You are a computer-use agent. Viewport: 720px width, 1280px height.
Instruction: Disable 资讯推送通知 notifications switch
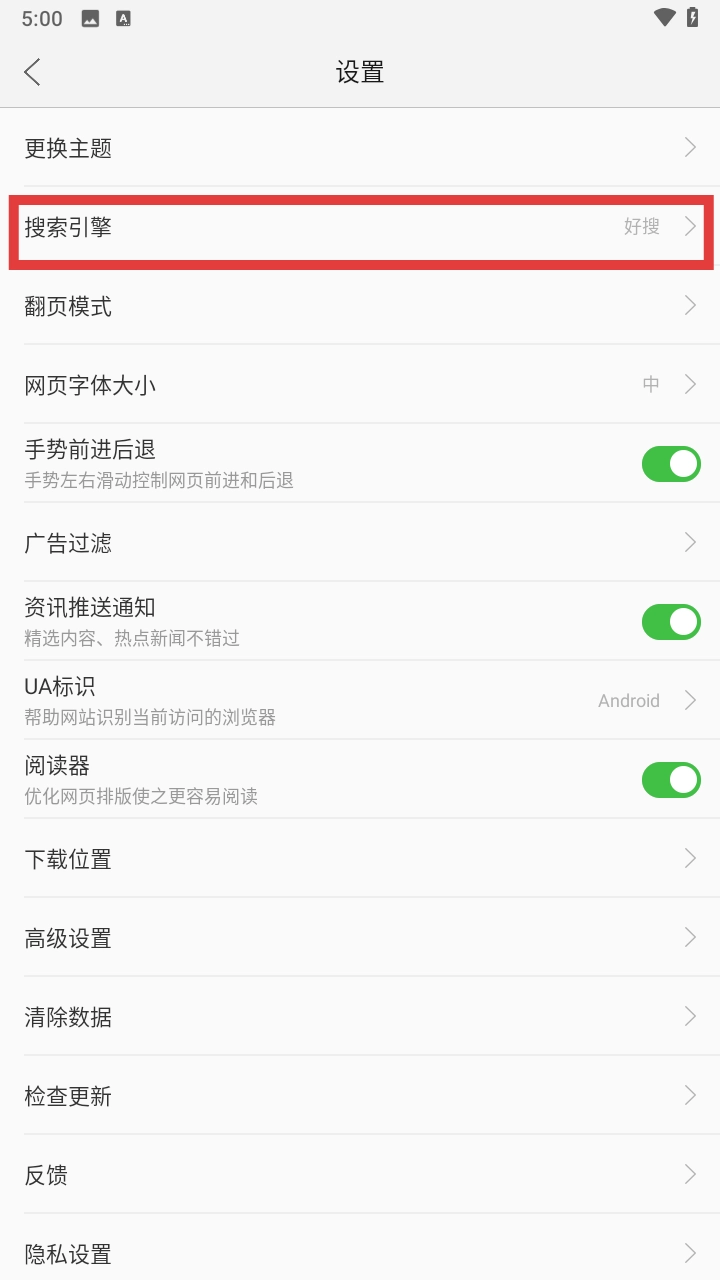tap(670, 622)
